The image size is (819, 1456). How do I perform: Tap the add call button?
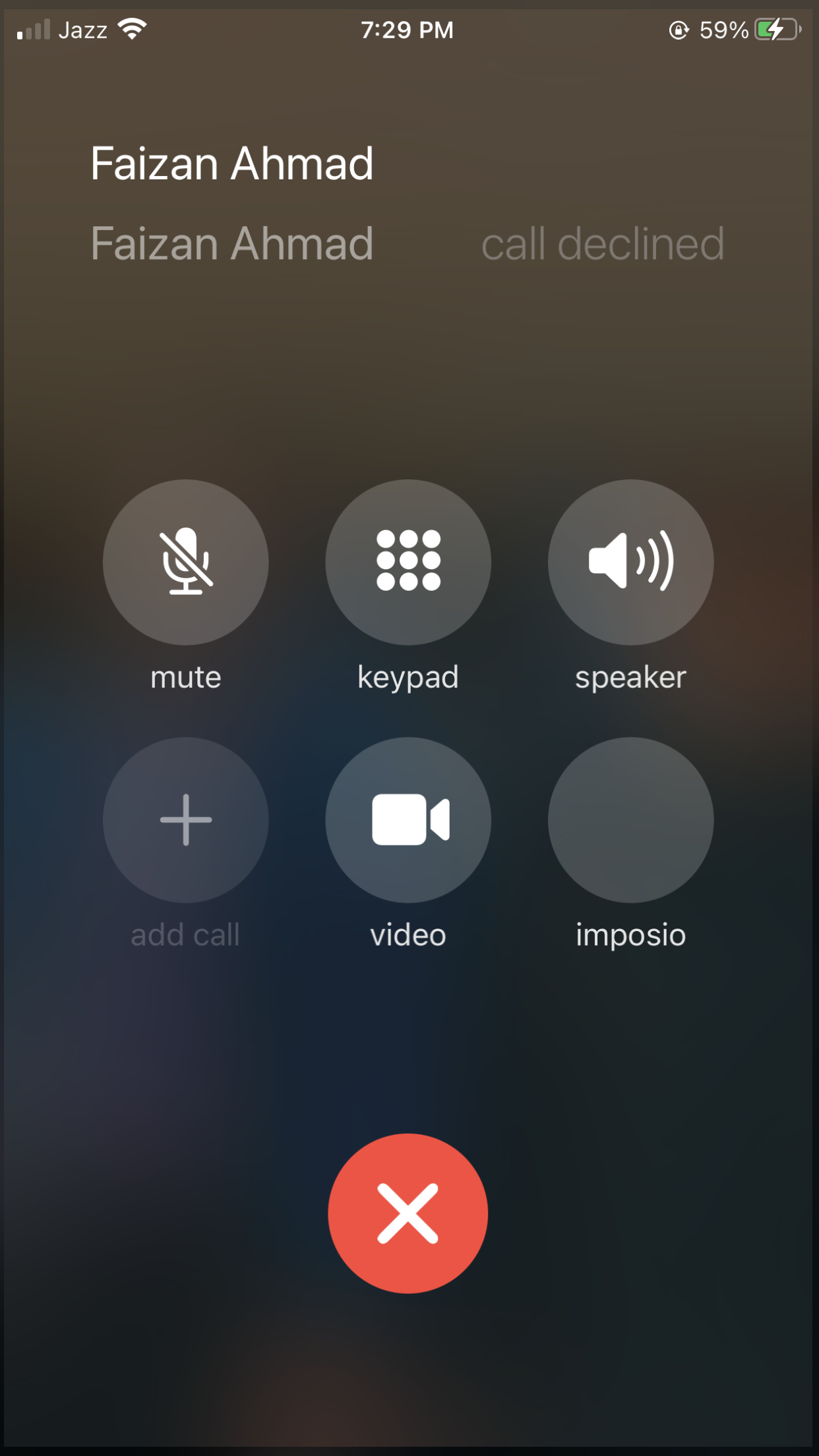(185, 820)
